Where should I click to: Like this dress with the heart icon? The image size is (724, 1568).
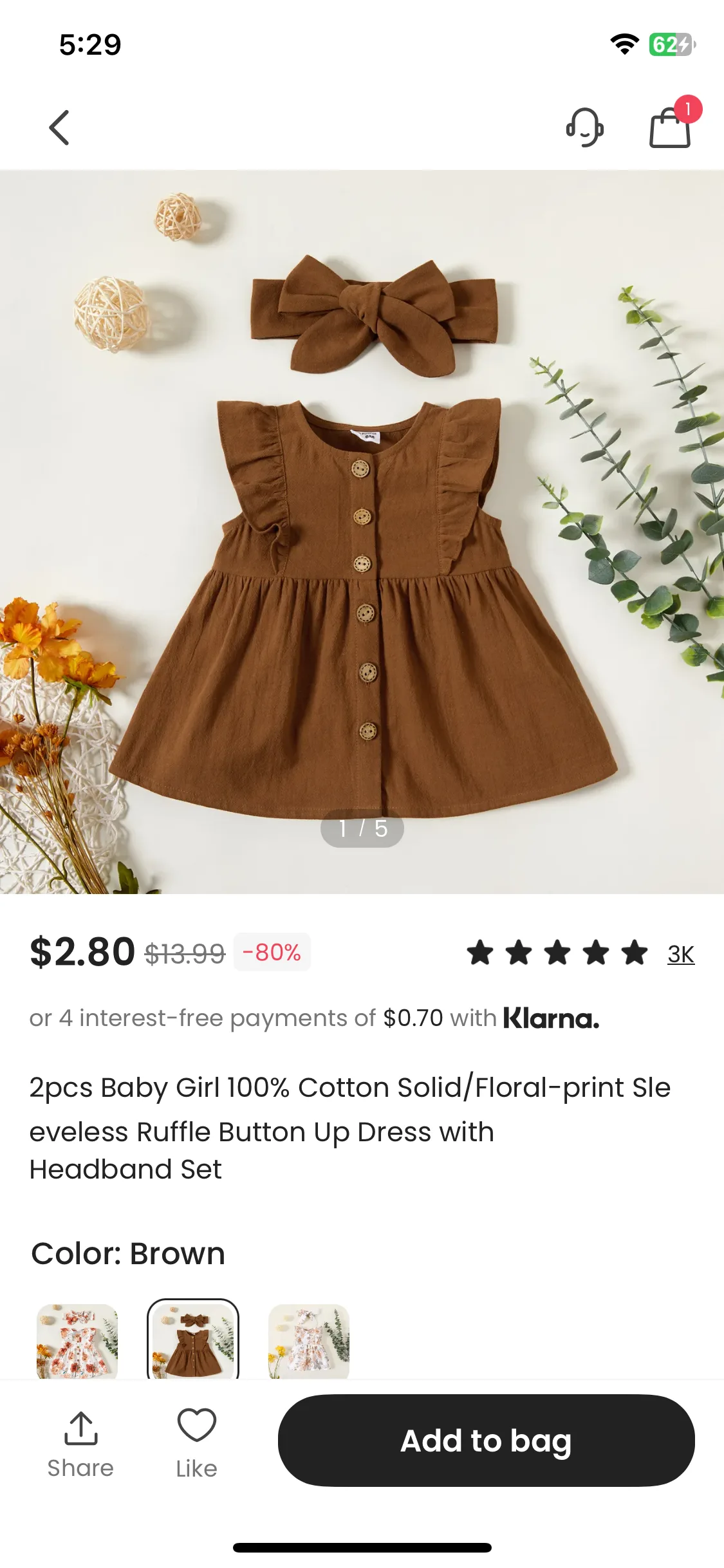[x=196, y=1444]
